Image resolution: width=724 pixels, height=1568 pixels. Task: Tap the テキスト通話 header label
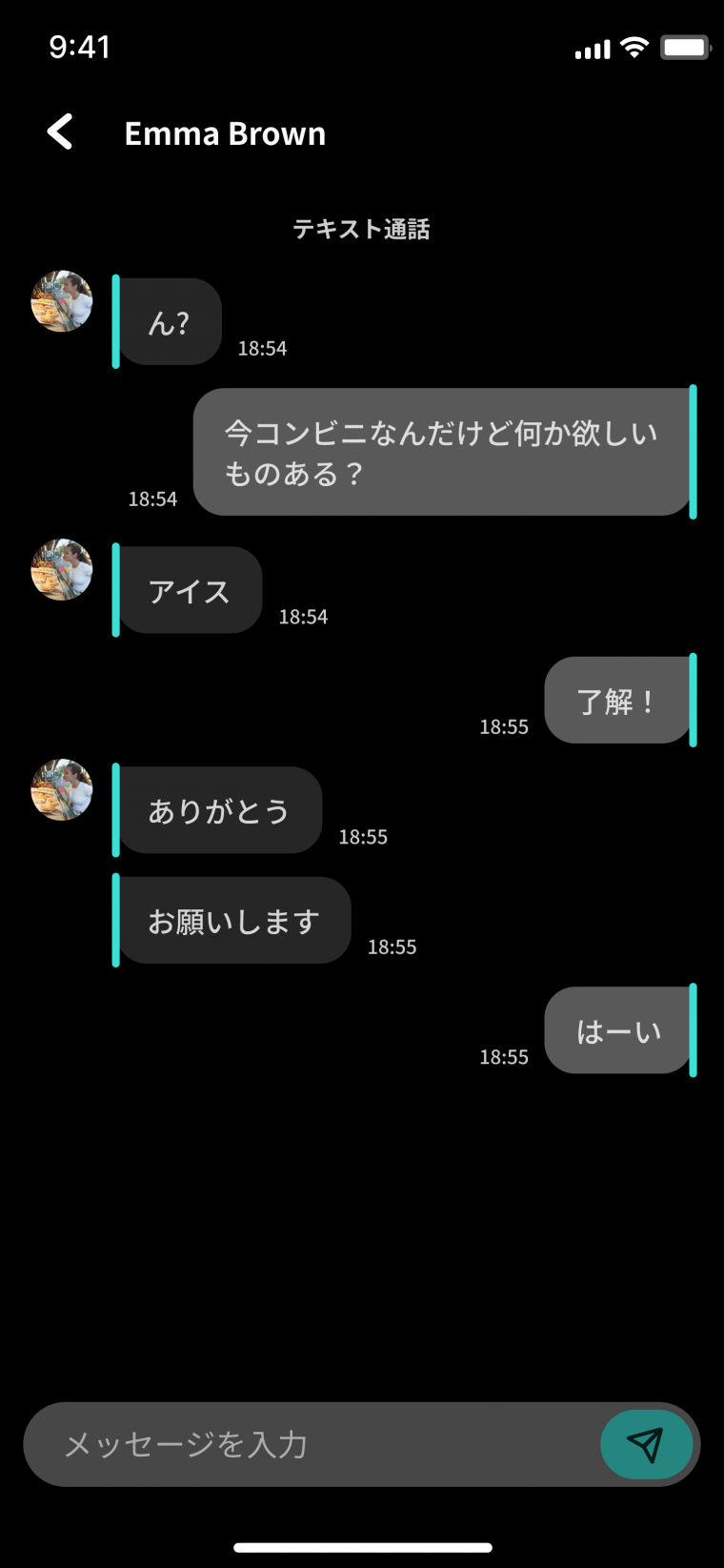point(364,229)
